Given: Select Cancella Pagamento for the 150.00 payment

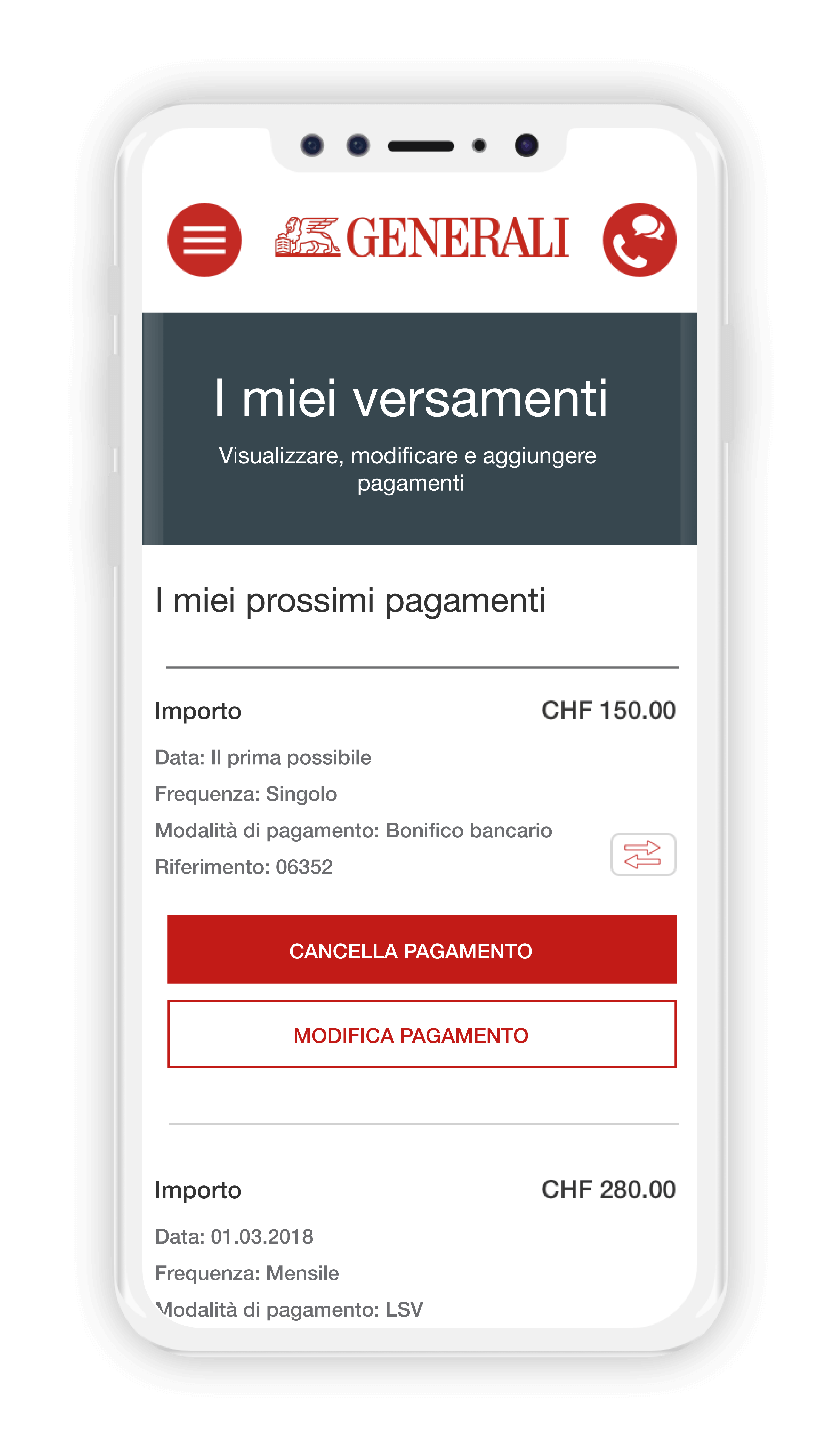Looking at the screenshot, I should click(421, 950).
